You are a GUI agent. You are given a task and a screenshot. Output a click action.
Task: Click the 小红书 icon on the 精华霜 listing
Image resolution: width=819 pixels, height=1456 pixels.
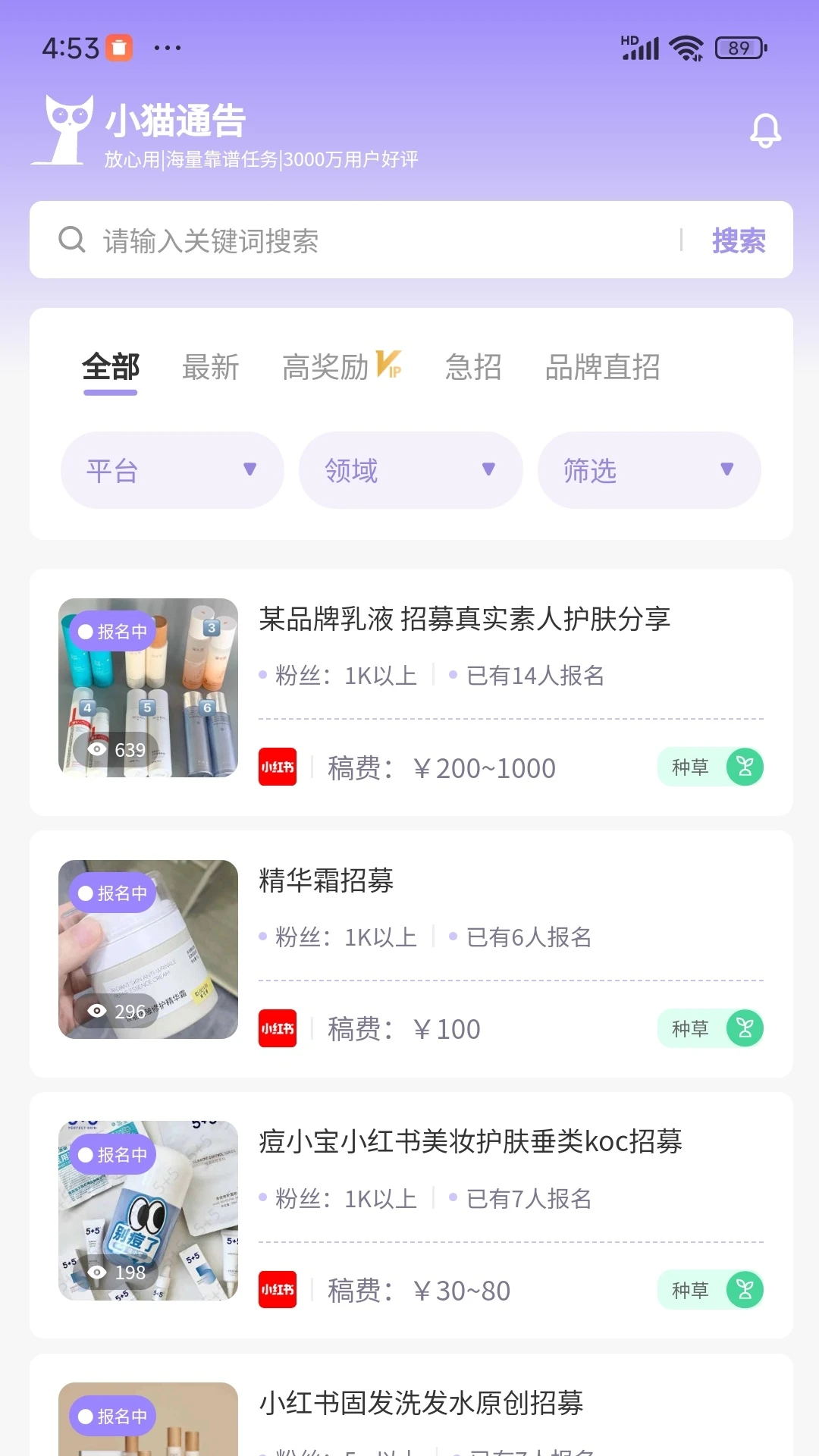point(278,1028)
